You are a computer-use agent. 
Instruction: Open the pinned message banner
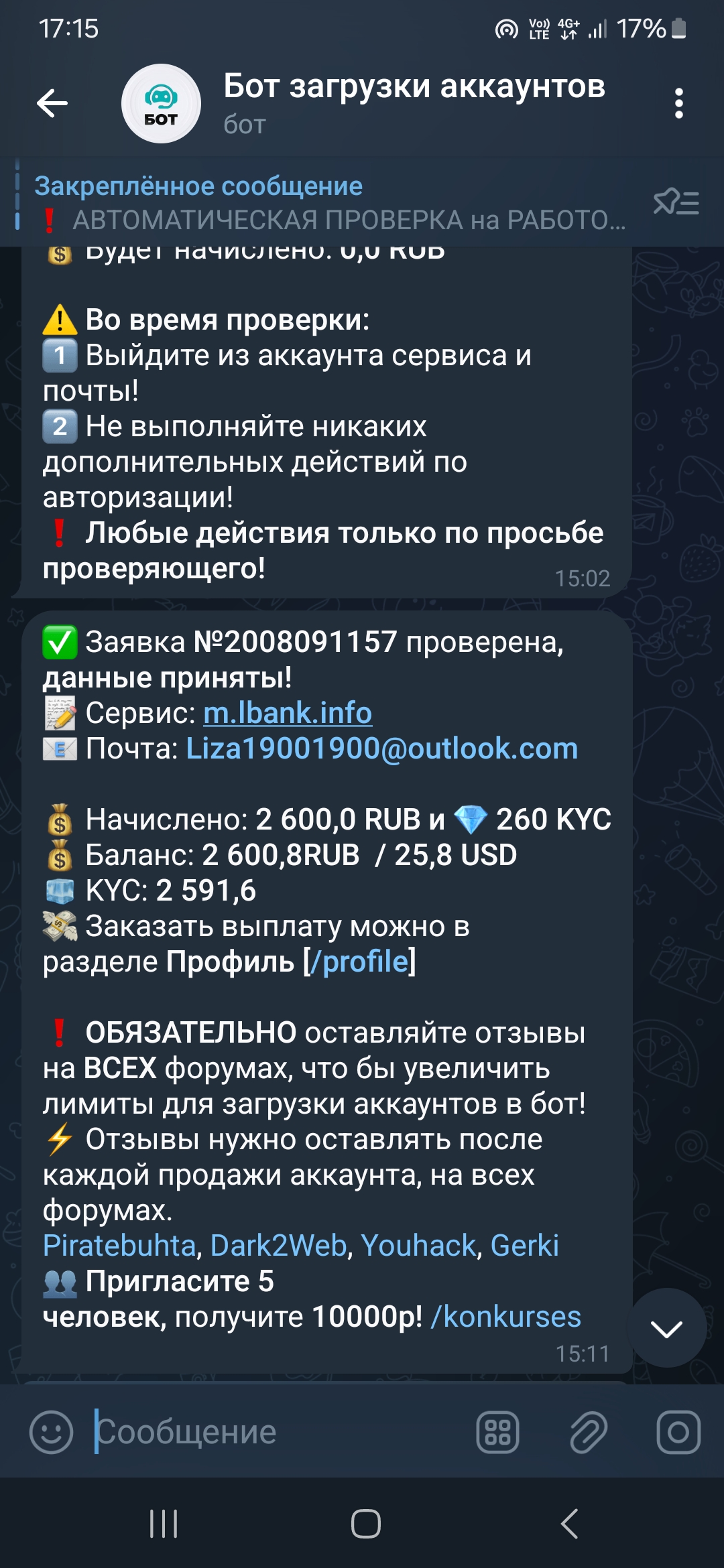coord(328,202)
